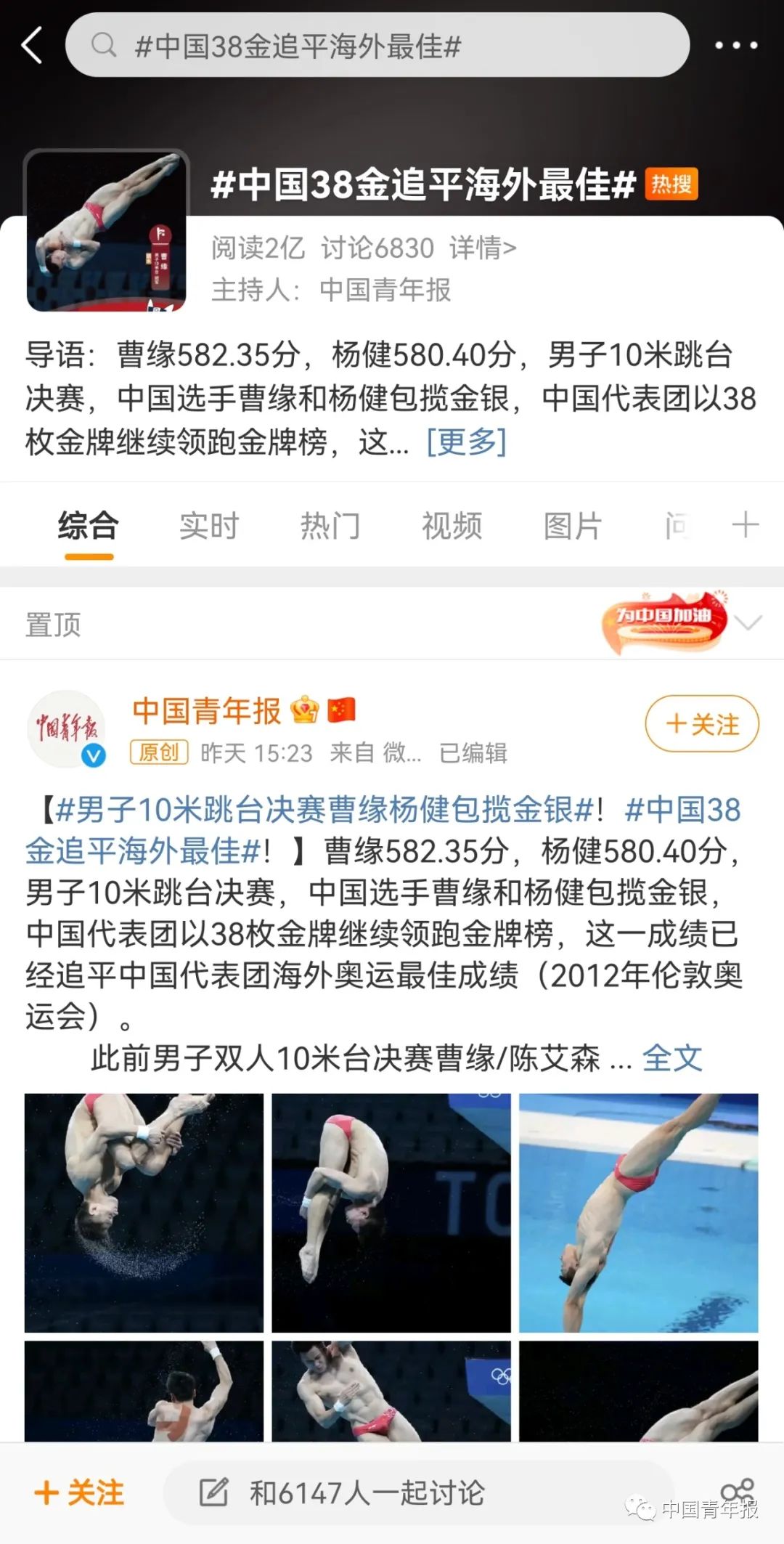Screen dimensions: 784x1544
Task: Tap the plus icon beside the tabs
Action: [x=745, y=524]
